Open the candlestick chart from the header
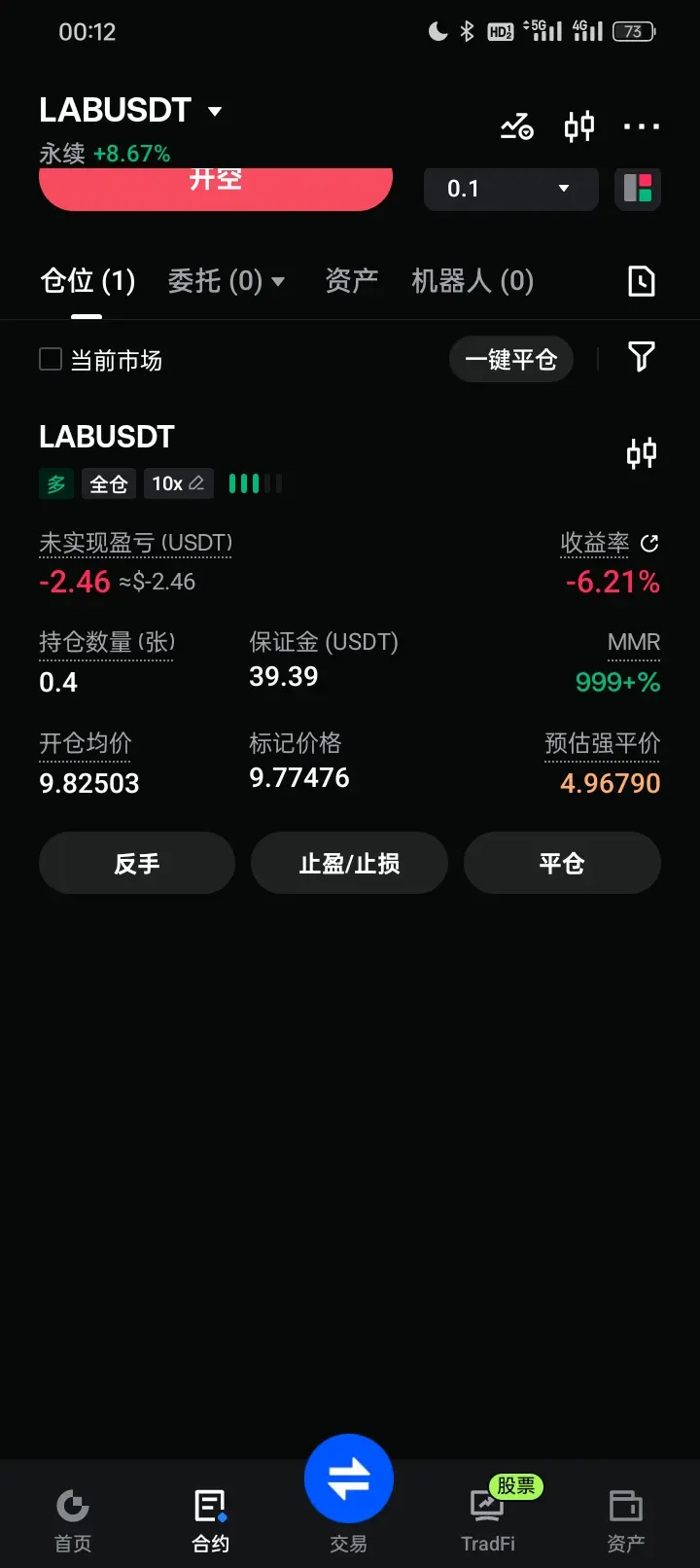The width and height of the screenshot is (700, 1568). 579,126
